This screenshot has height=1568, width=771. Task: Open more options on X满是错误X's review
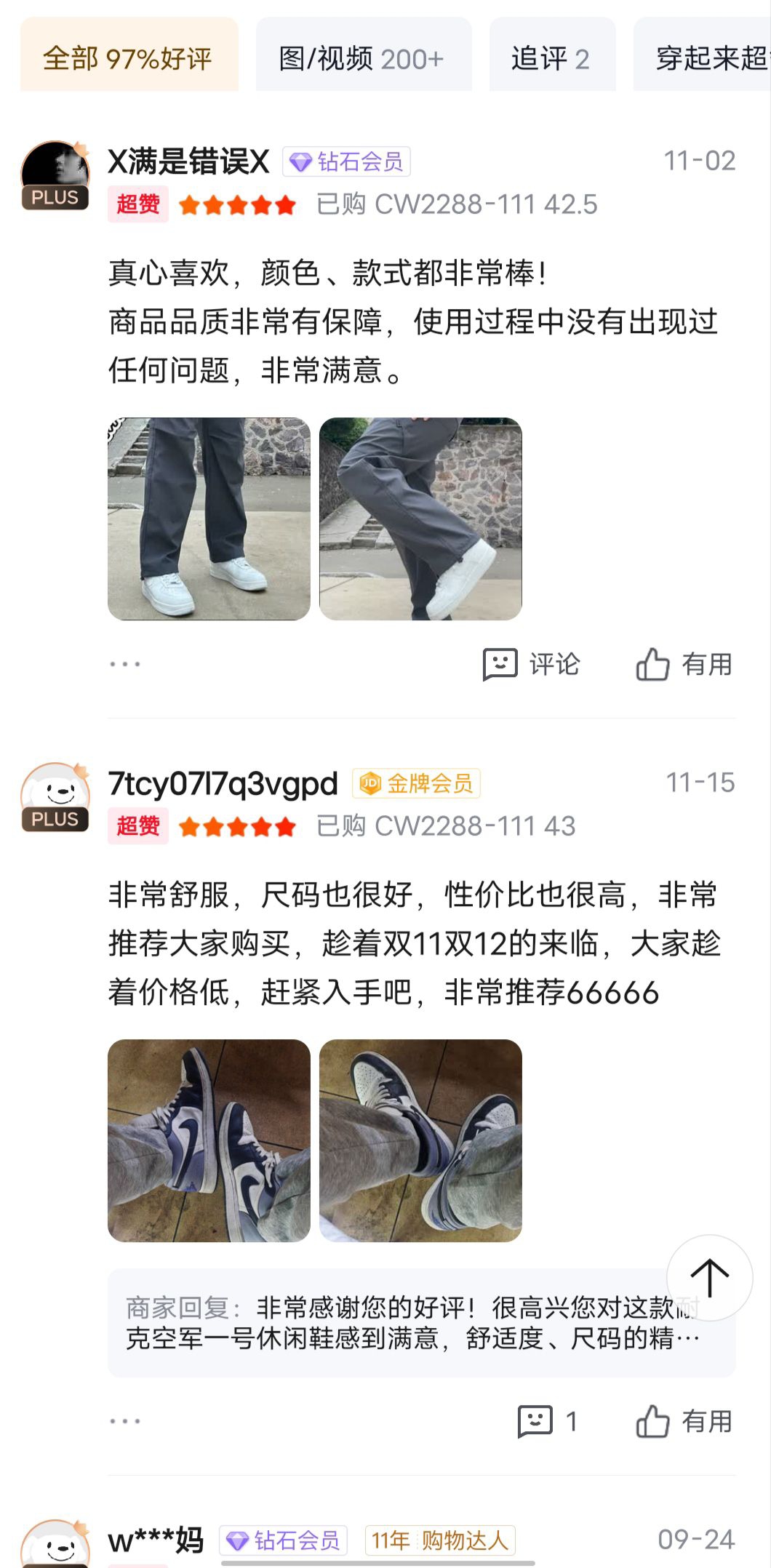pyautogui.click(x=125, y=664)
